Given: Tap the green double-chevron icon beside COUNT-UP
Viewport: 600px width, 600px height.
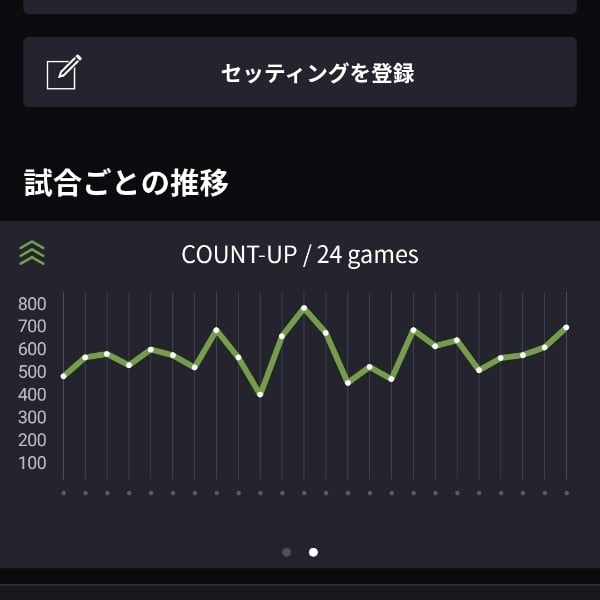Looking at the screenshot, I should coord(32,253).
